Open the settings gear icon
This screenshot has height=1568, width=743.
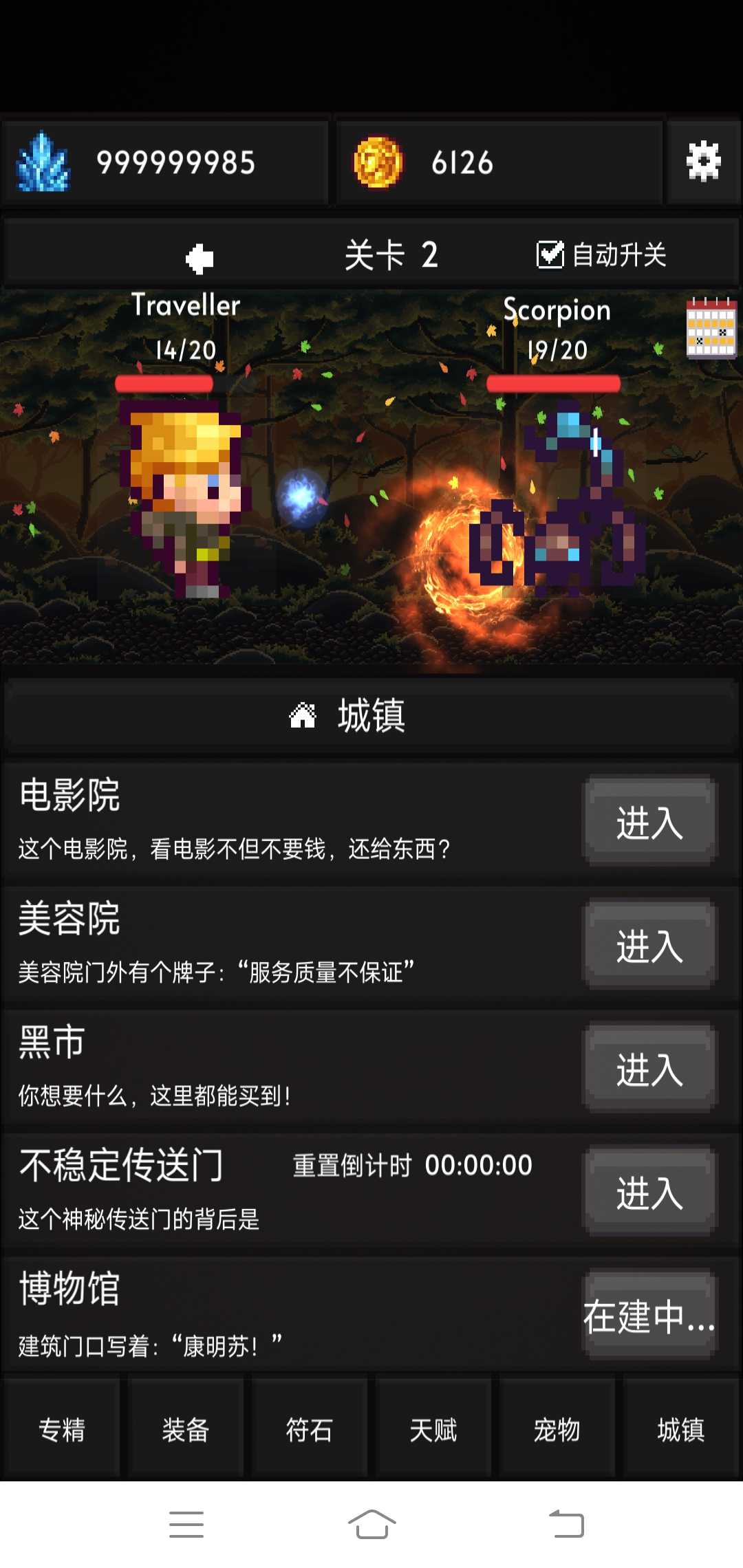pos(703,162)
